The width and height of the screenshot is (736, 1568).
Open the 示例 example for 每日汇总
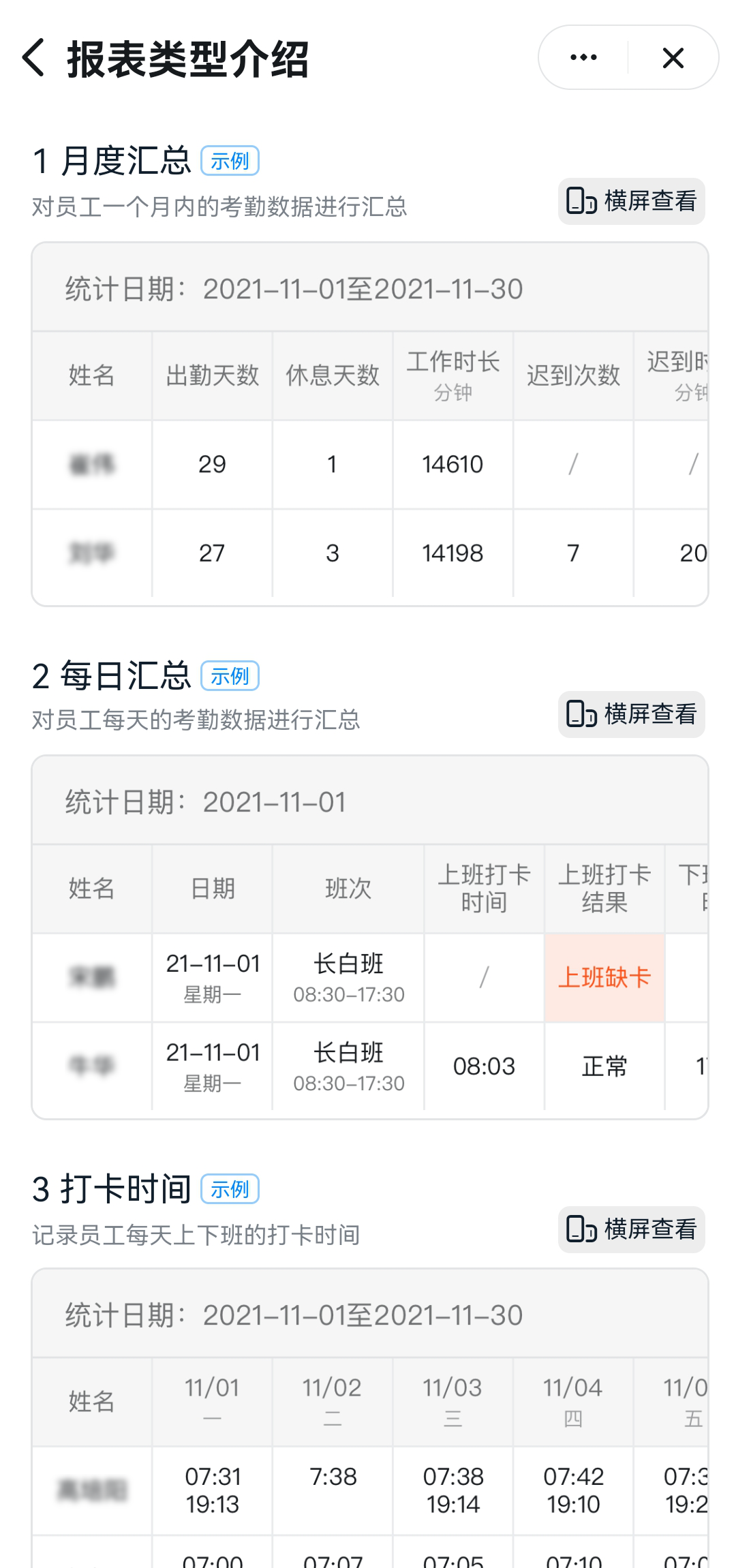pyautogui.click(x=229, y=677)
